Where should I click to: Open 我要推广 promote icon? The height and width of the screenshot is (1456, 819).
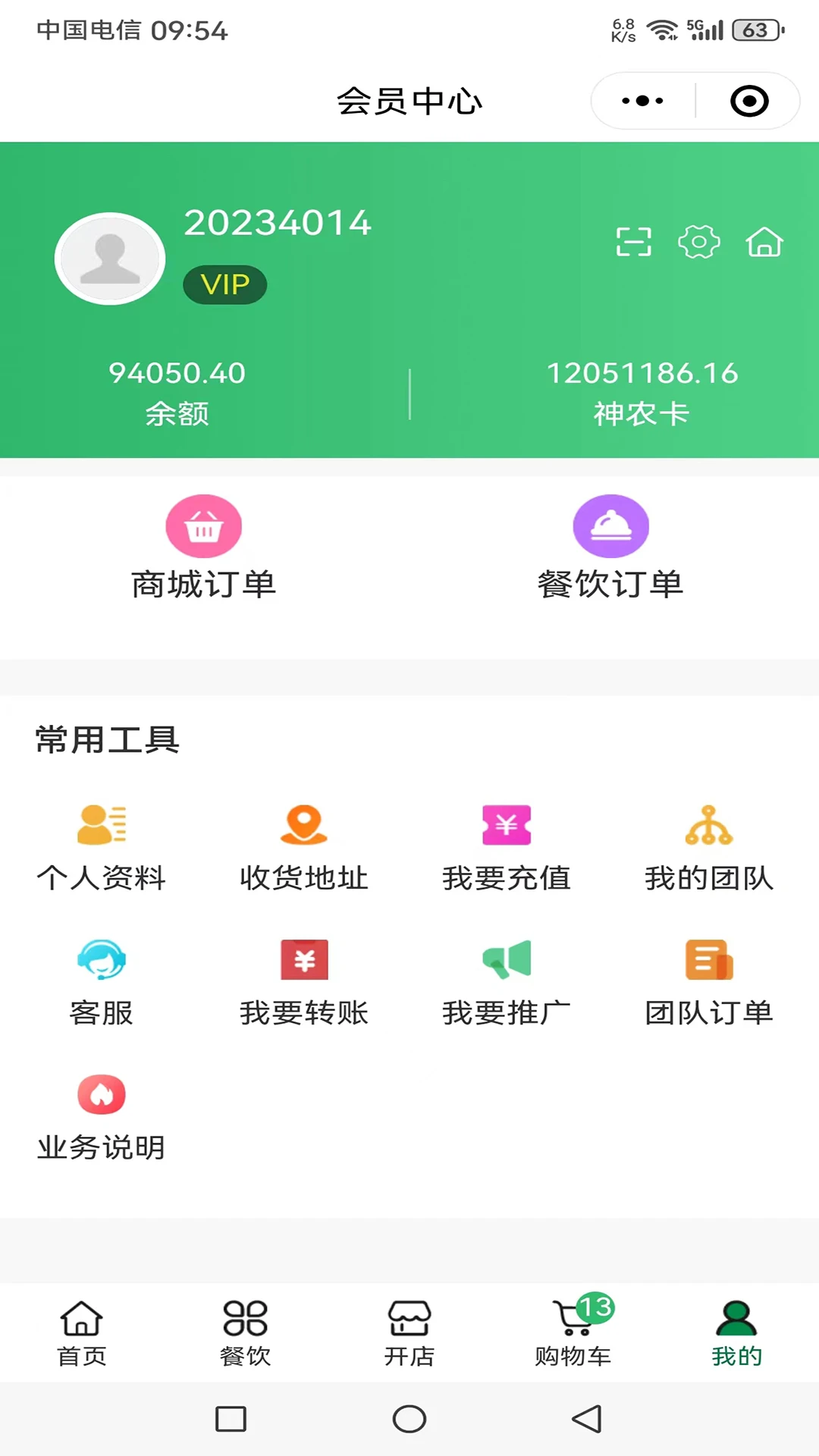click(x=507, y=959)
